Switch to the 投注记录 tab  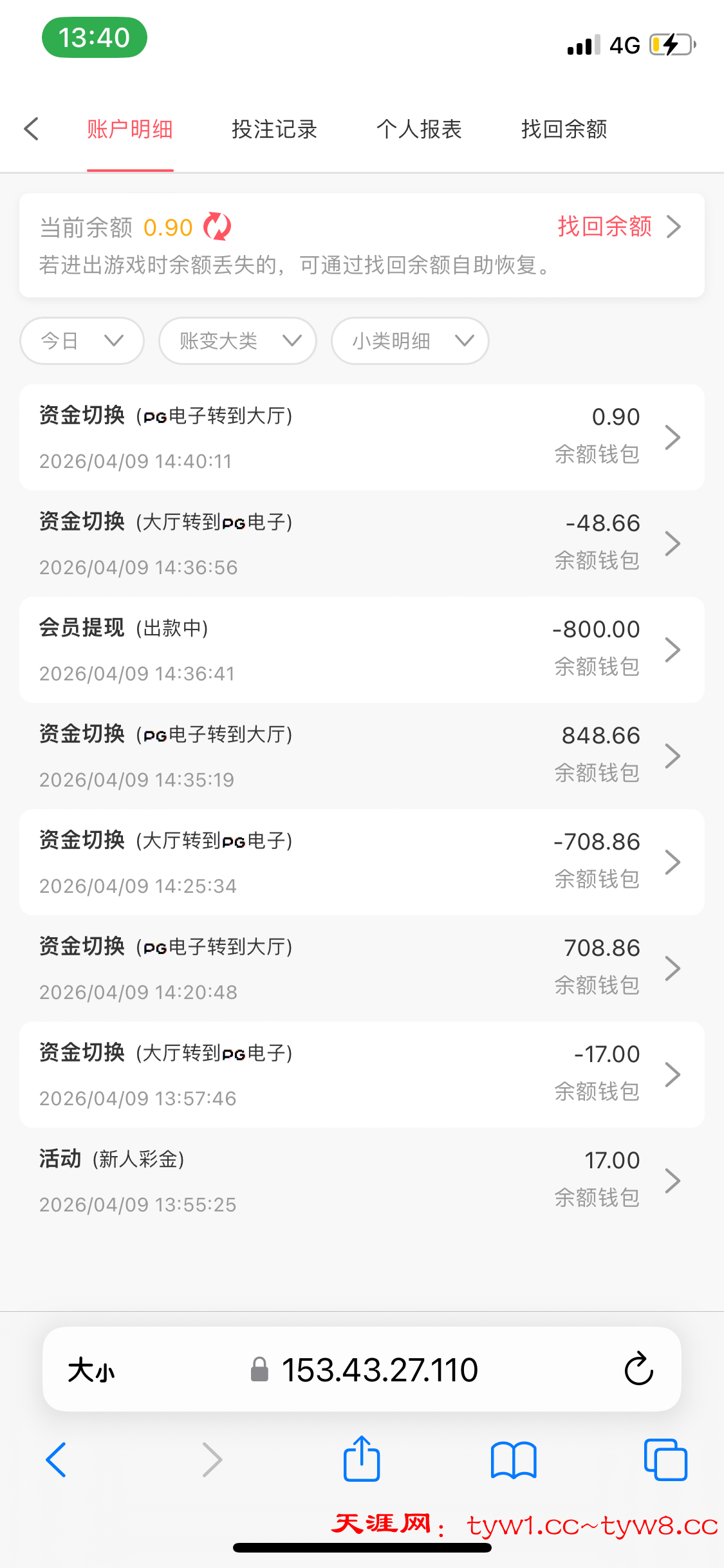coord(274,129)
